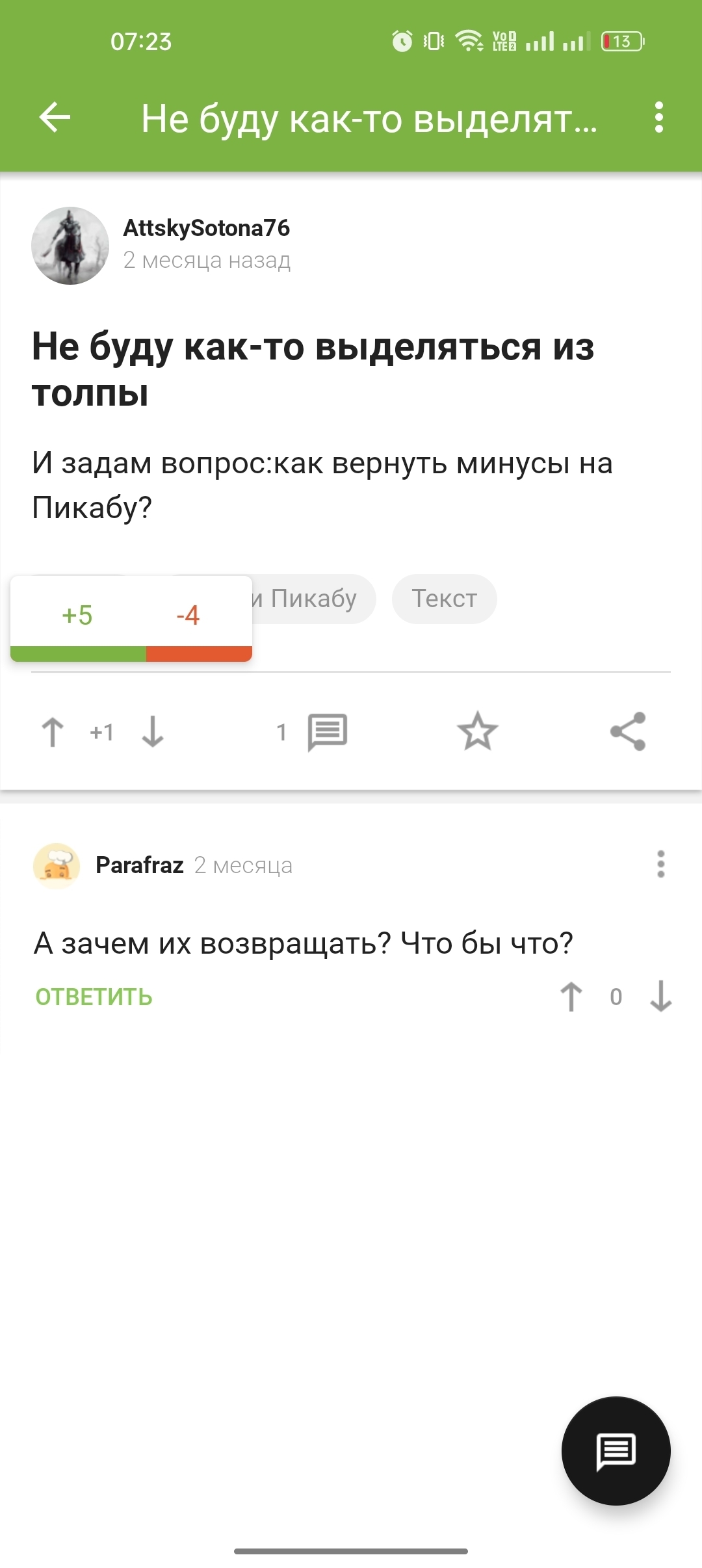Viewport: 702px width, 1568px height.
Task: Downvote the post by AttskySotona76
Action: (153, 732)
